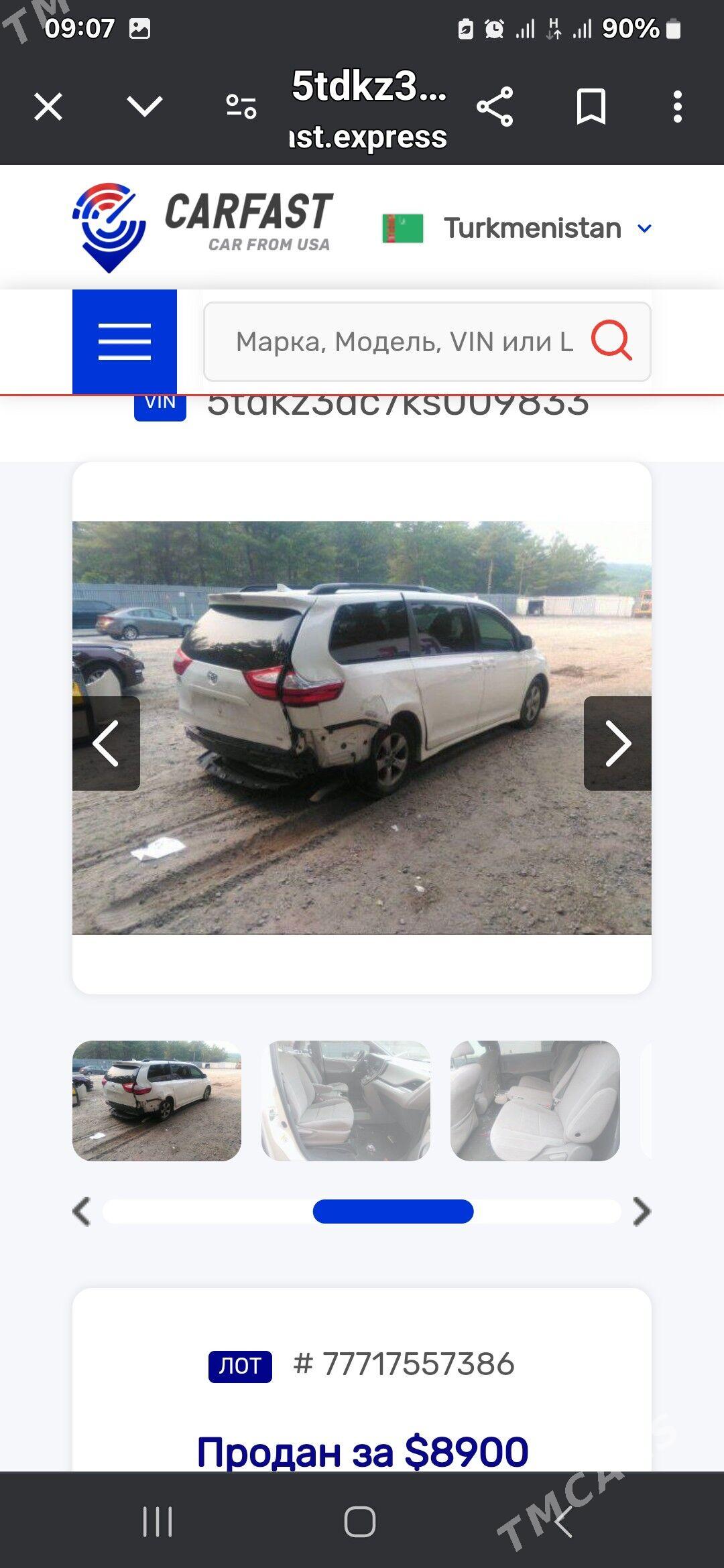Screen dimensions: 724x1568
Task: Go to the home screen
Action: [360, 1521]
